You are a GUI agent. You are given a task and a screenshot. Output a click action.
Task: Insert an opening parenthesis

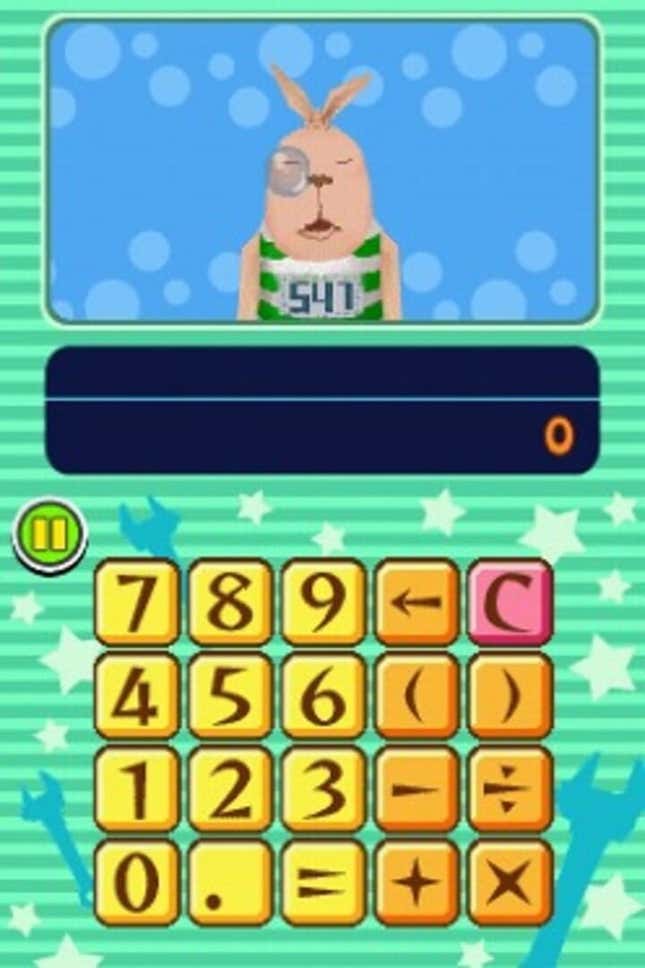416,695
